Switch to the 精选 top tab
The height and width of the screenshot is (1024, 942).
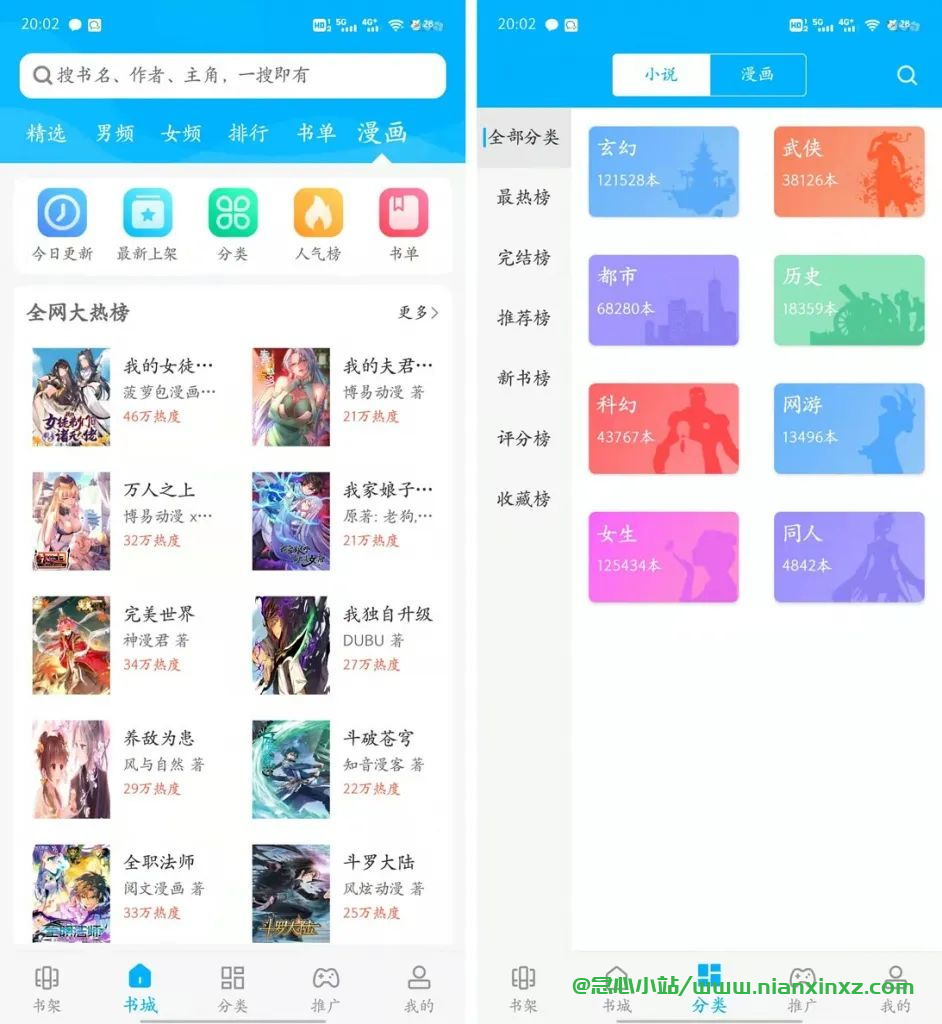point(46,132)
